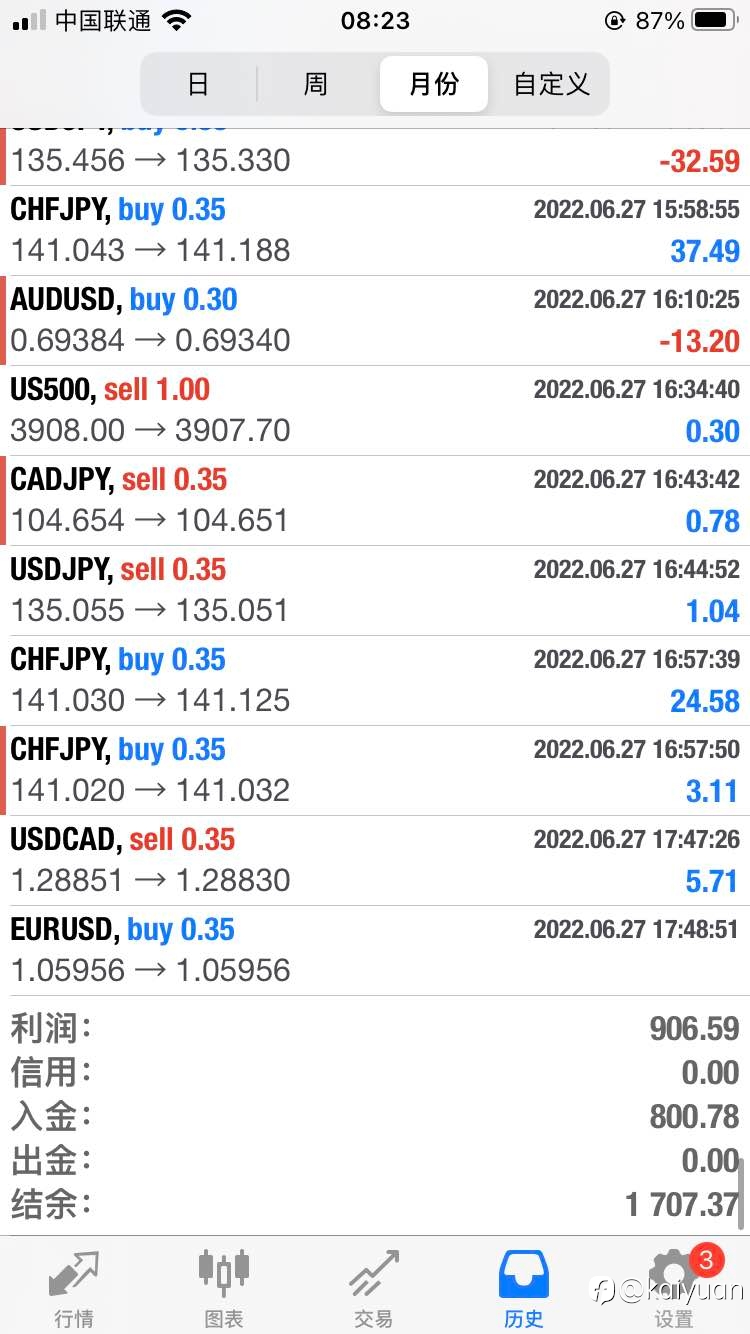Open the EURUSD buy 0.35 trade
Viewport: 750px width, 1334px height.
pyautogui.click(x=375, y=950)
